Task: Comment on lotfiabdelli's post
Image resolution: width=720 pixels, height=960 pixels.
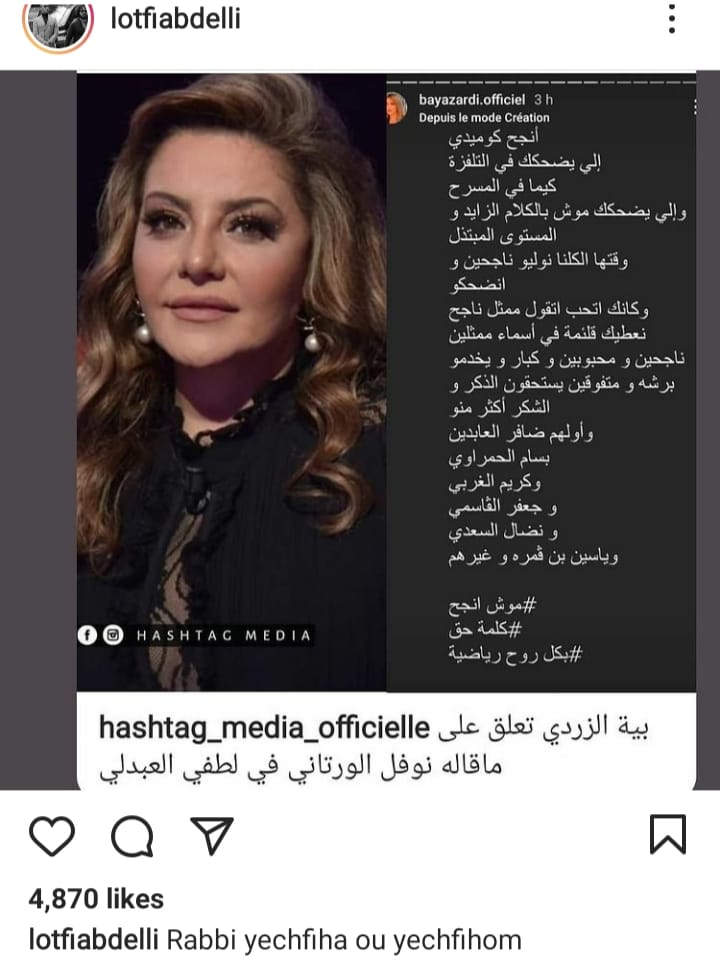Action: pos(132,835)
